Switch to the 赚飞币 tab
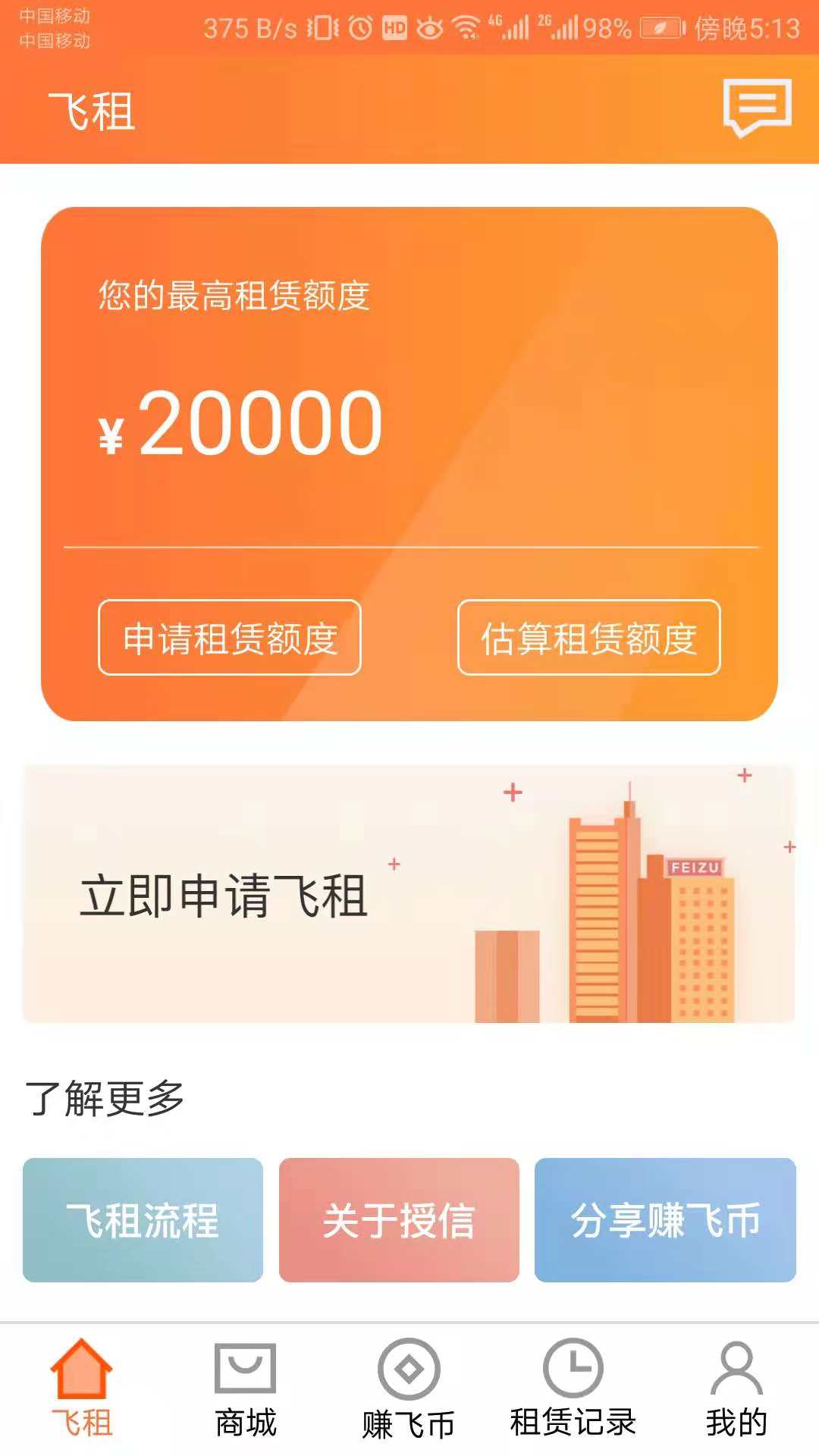The image size is (819, 1456). point(409,1389)
